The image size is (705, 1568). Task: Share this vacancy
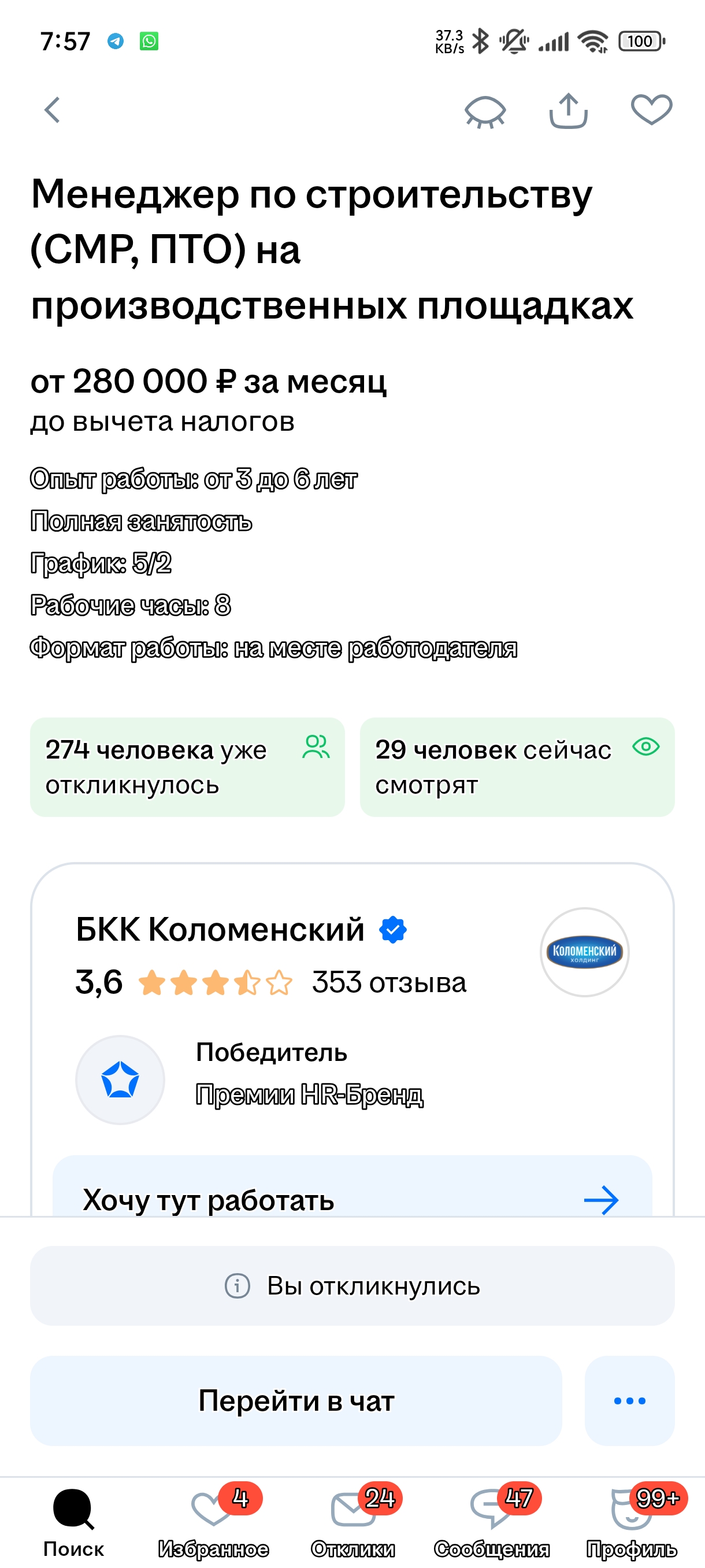[568, 111]
